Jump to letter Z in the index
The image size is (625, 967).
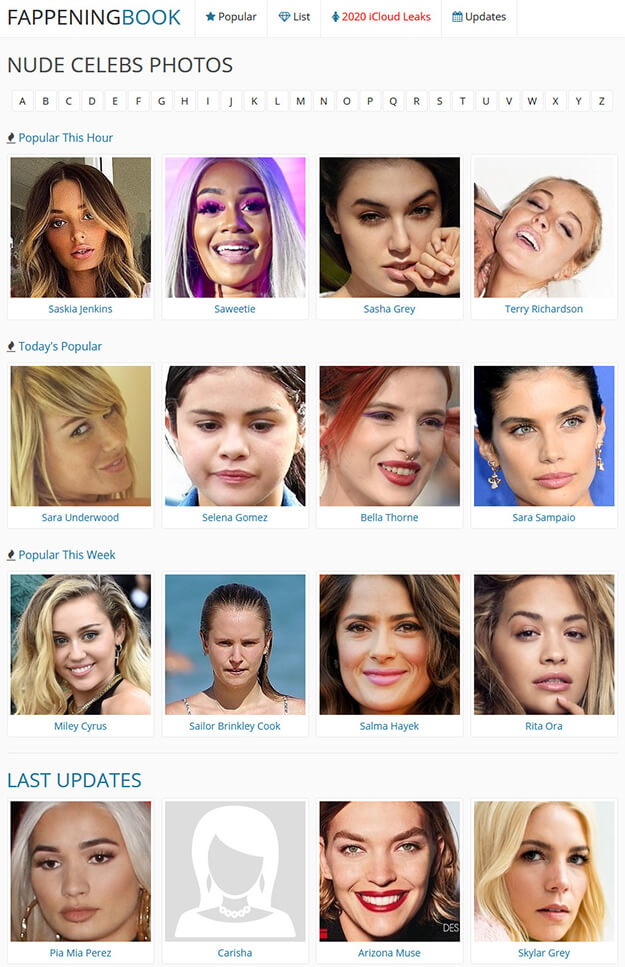[601, 101]
